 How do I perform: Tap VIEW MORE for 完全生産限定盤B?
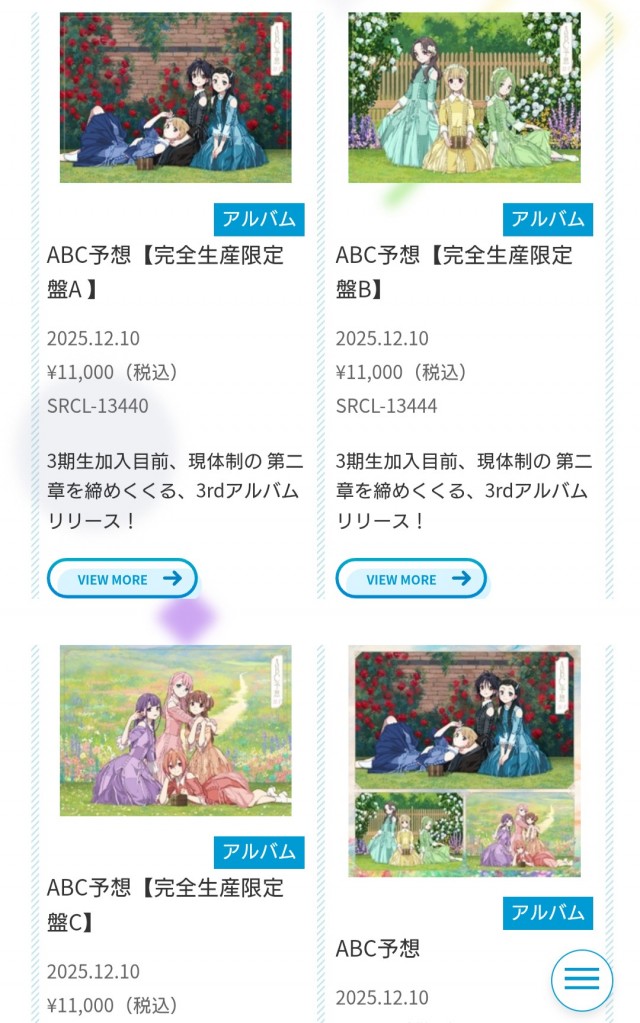(x=411, y=579)
